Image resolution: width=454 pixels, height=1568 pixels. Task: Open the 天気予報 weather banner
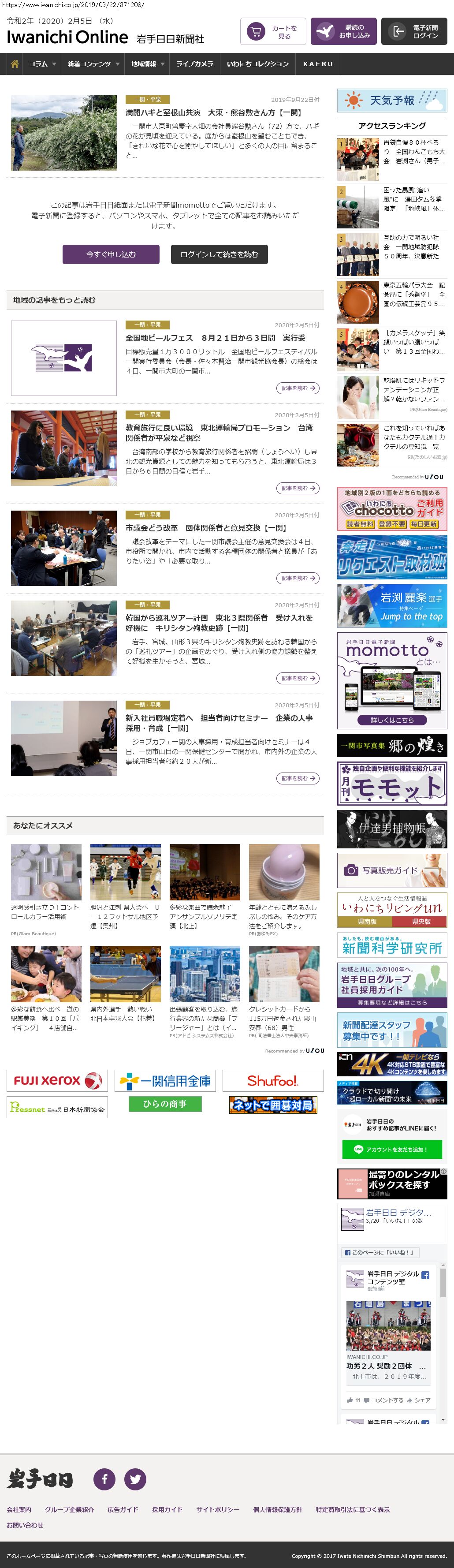click(x=392, y=101)
